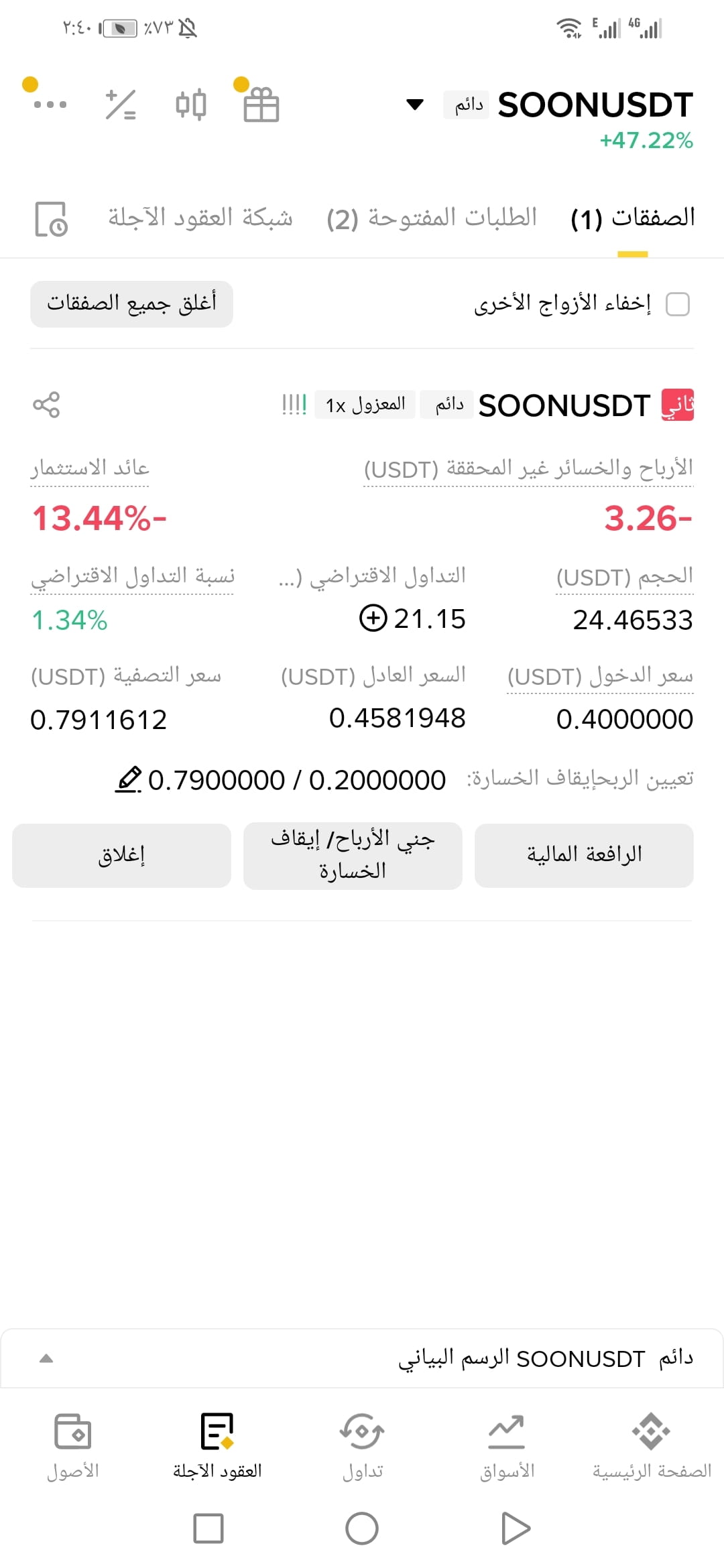The height and width of the screenshot is (1568, 724).
Task: Open the order history icon
Action: pyautogui.click(x=52, y=219)
